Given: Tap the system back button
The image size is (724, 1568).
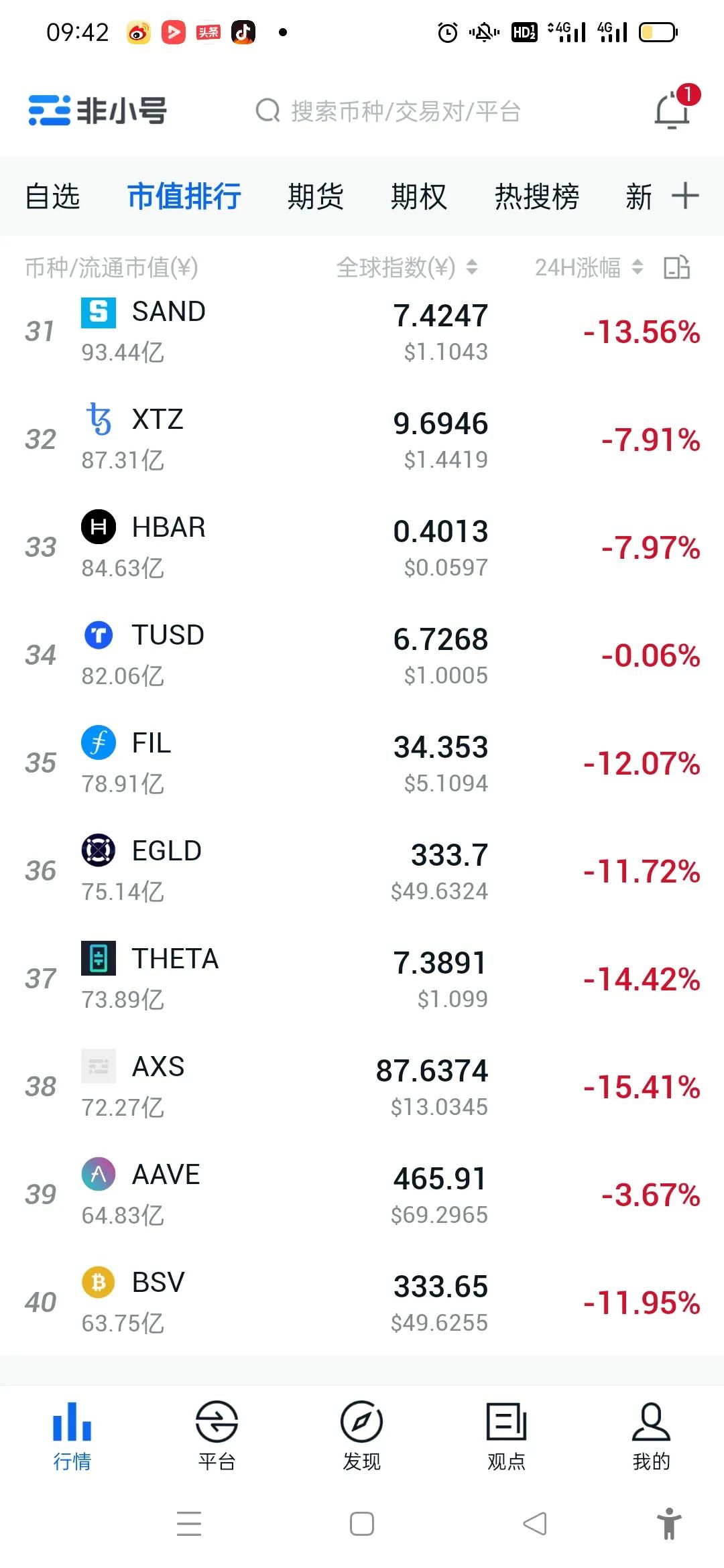Looking at the screenshot, I should (x=535, y=1524).
